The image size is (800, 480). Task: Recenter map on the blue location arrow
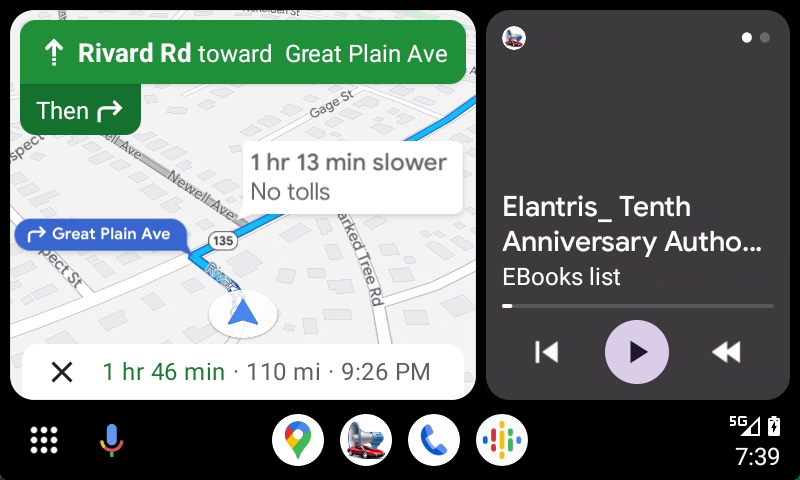pyautogui.click(x=242, y=315)
